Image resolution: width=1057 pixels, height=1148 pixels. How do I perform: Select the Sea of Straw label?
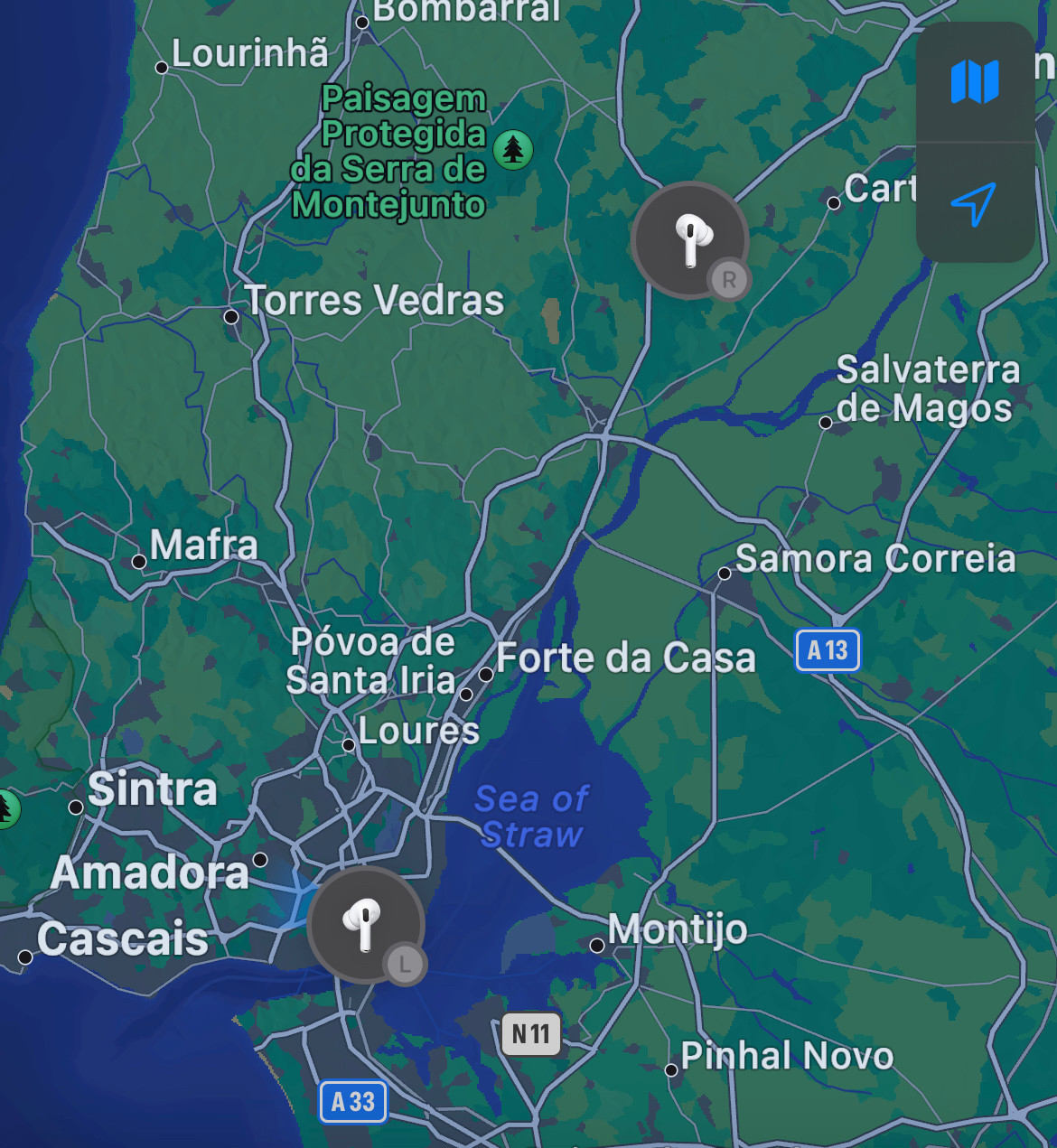(531, 817)
